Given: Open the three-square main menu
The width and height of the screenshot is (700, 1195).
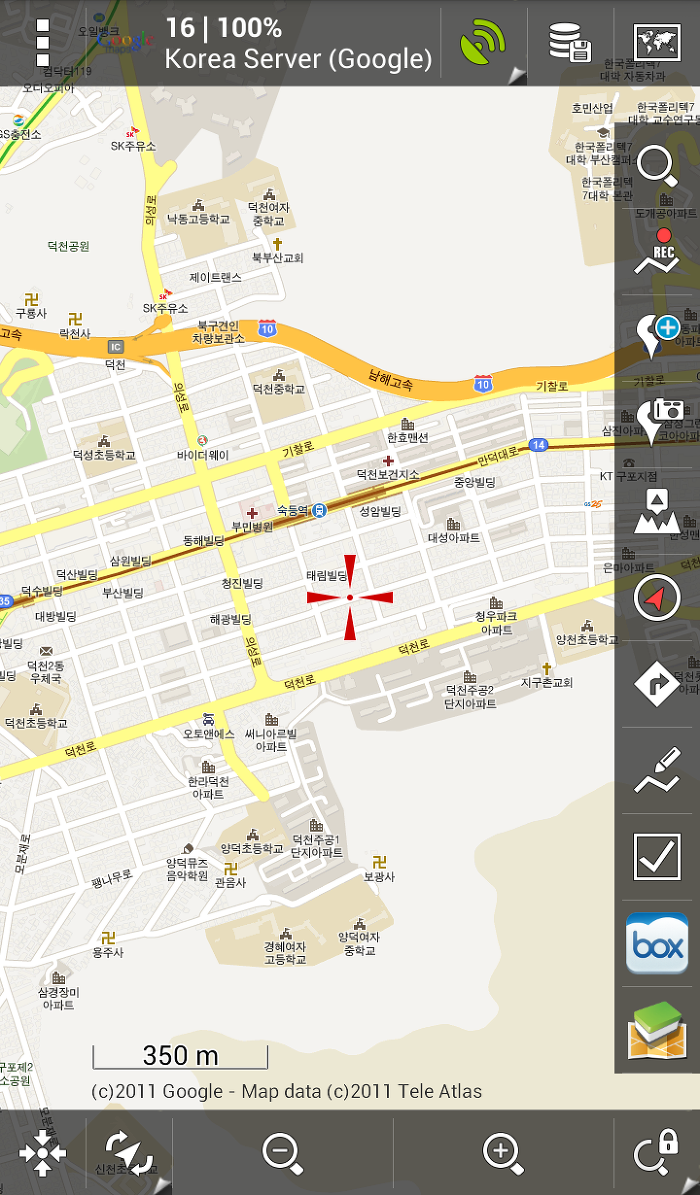Looking at the screenshot, I should 43,43.
